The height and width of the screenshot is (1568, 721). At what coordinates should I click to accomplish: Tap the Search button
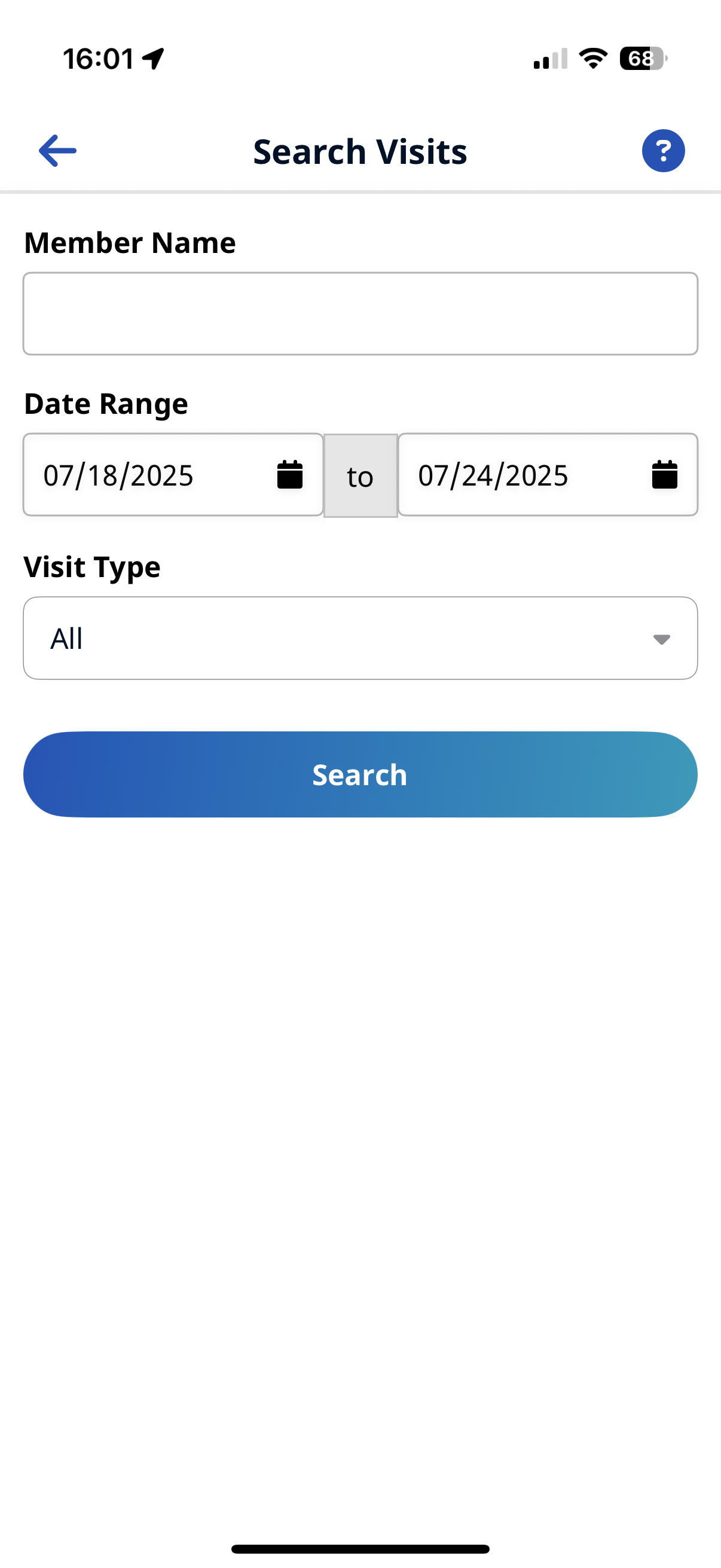click(x=360, y=774)
